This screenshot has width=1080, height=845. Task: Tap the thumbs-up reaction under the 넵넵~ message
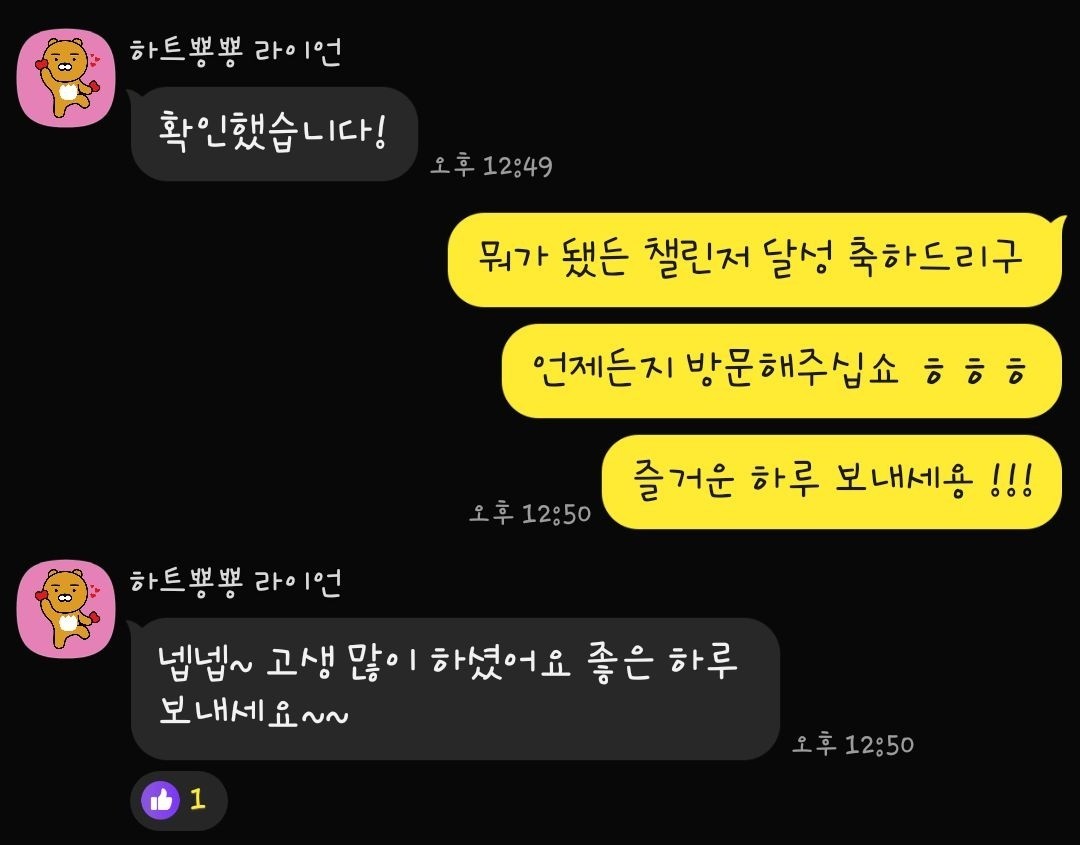178,800
